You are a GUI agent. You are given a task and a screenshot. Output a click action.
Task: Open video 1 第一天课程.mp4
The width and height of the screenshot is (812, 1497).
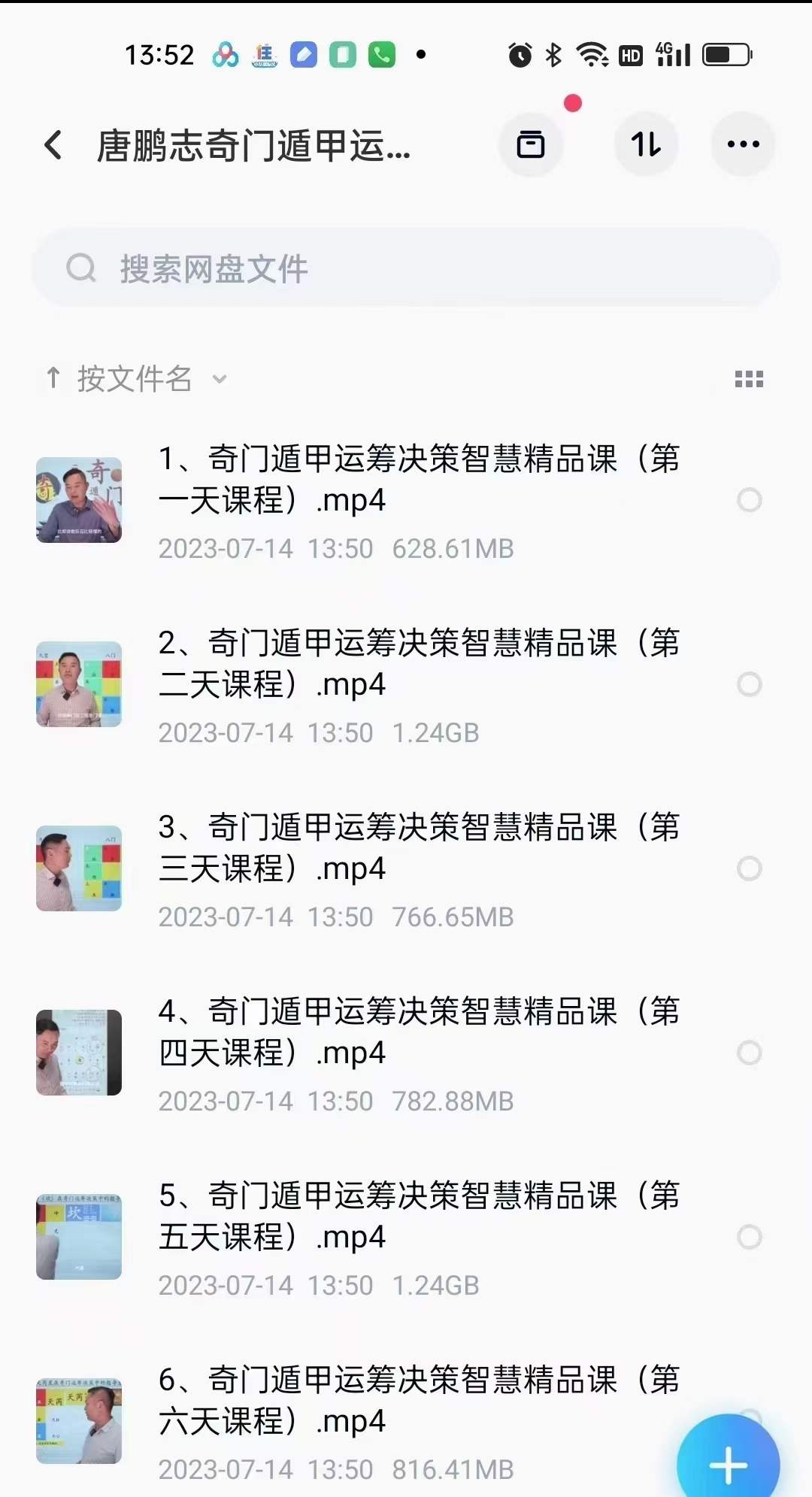pos(418,480)
